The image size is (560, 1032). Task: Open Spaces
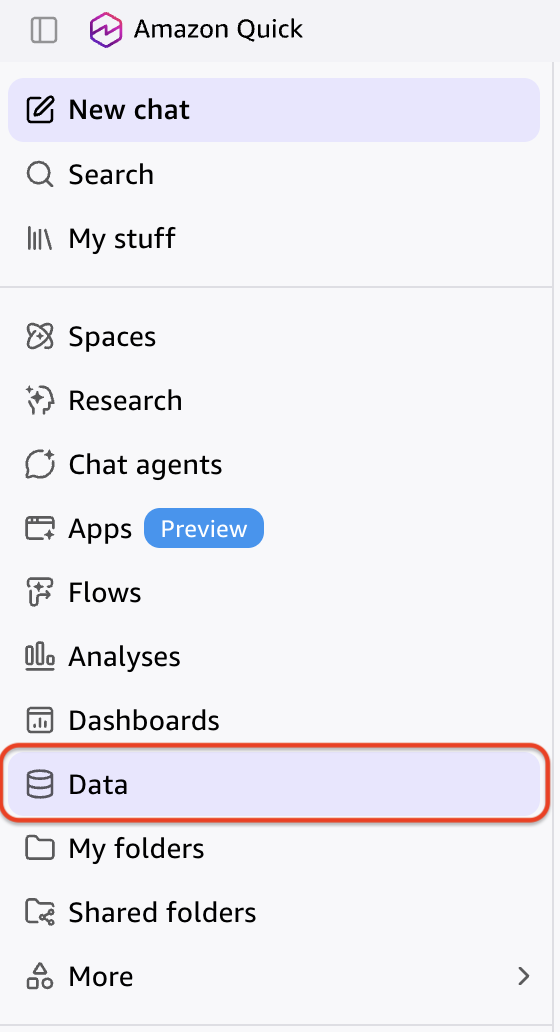(x=274, y=337)
